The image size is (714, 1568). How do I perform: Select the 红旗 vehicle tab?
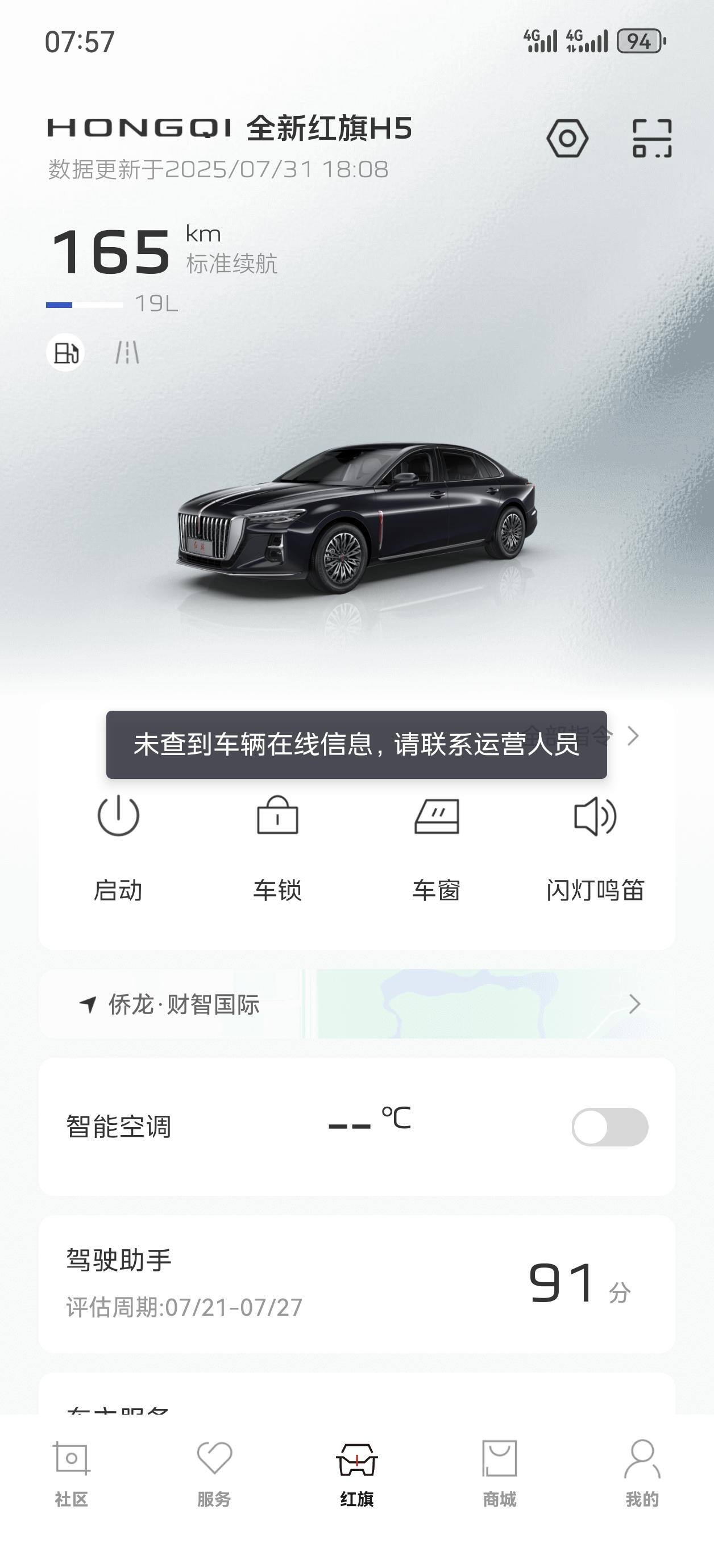point(356,1473)
